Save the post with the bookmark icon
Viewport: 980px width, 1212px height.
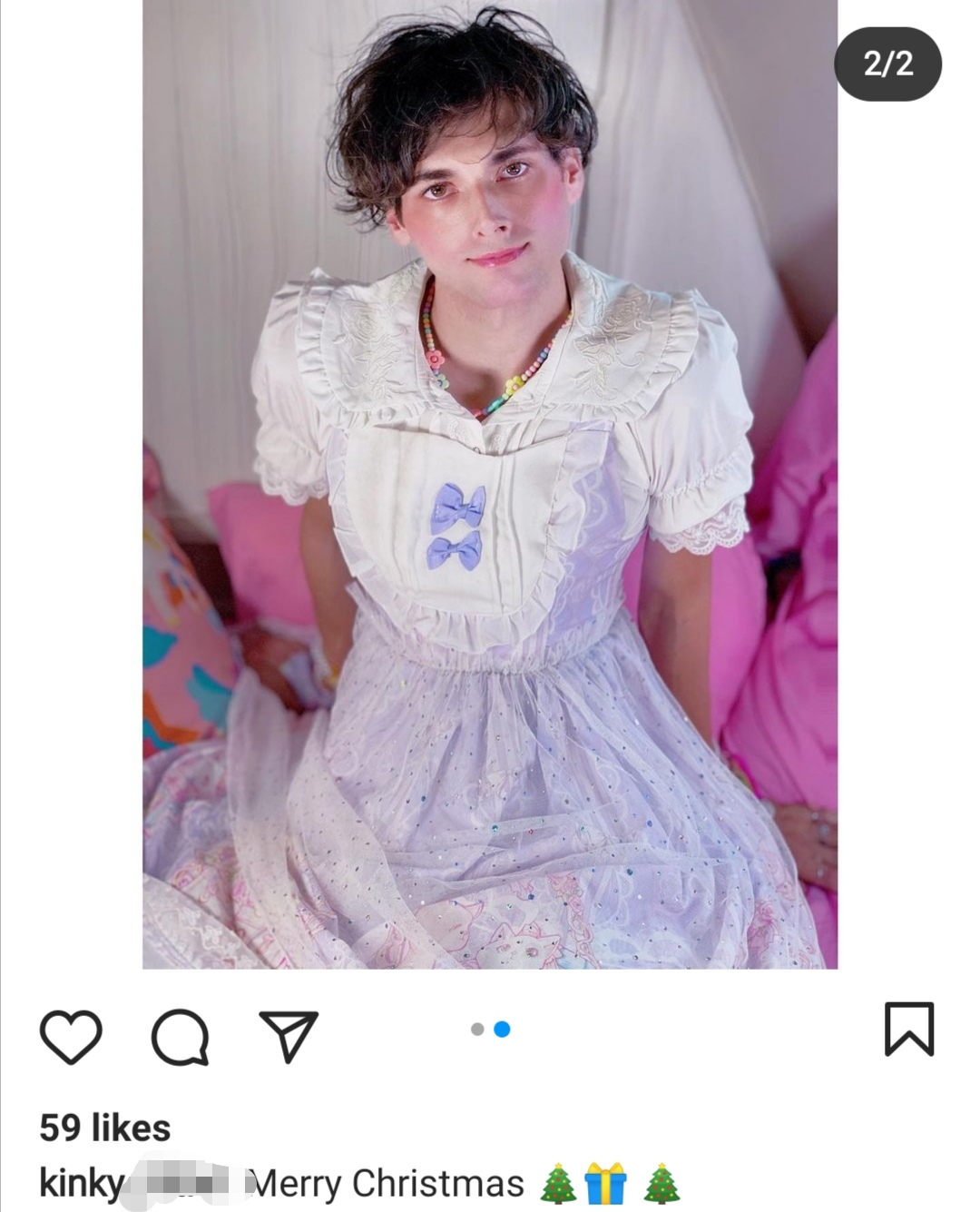908,1030
